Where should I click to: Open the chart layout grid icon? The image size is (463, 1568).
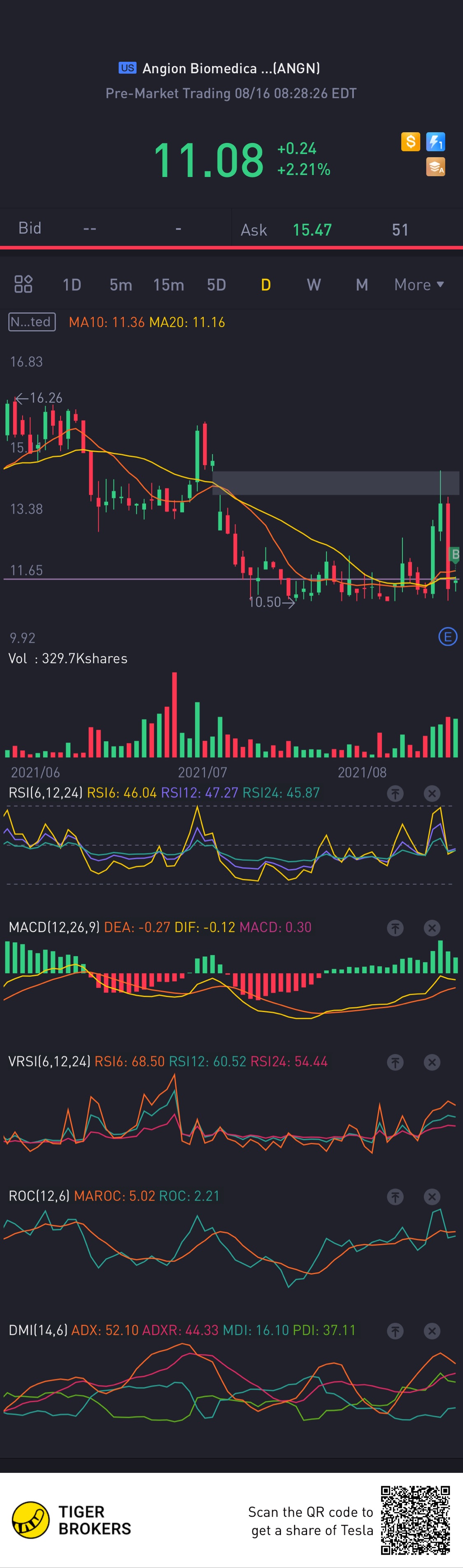pyautogui.click(x=23, y=284)
